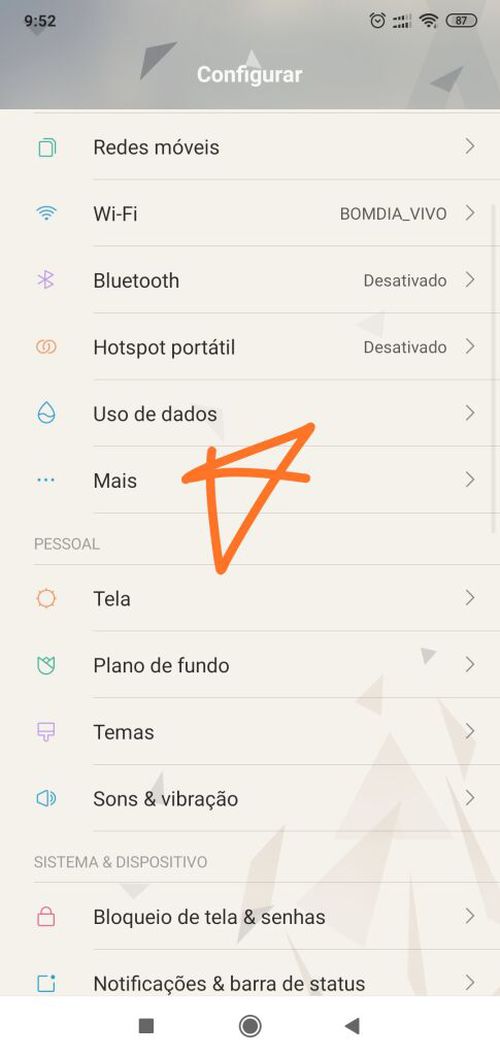Open Wi-Fi settings
The height and width of the screenshot is (1056, 500).
(250, 213)
